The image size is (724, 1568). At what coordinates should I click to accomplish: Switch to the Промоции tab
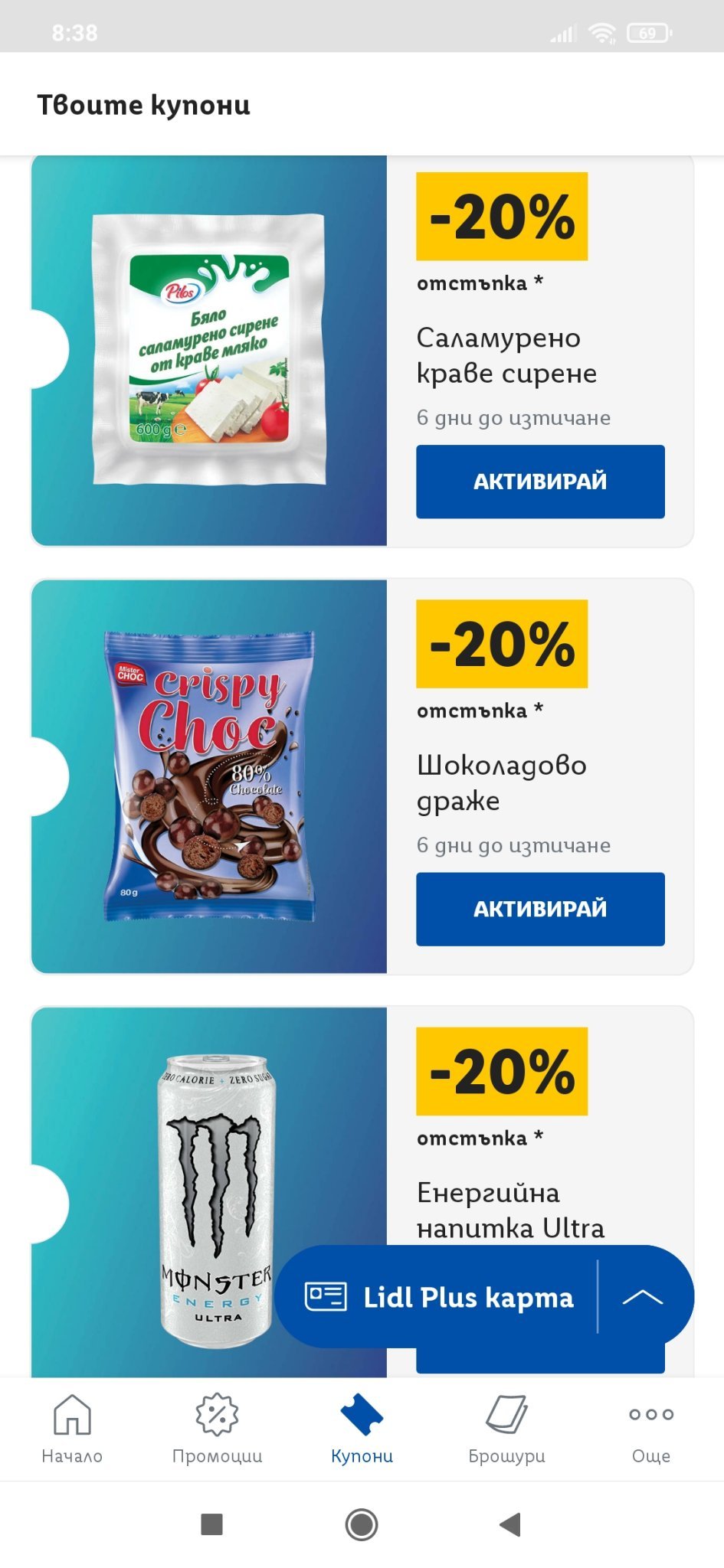pos(217,1429)
